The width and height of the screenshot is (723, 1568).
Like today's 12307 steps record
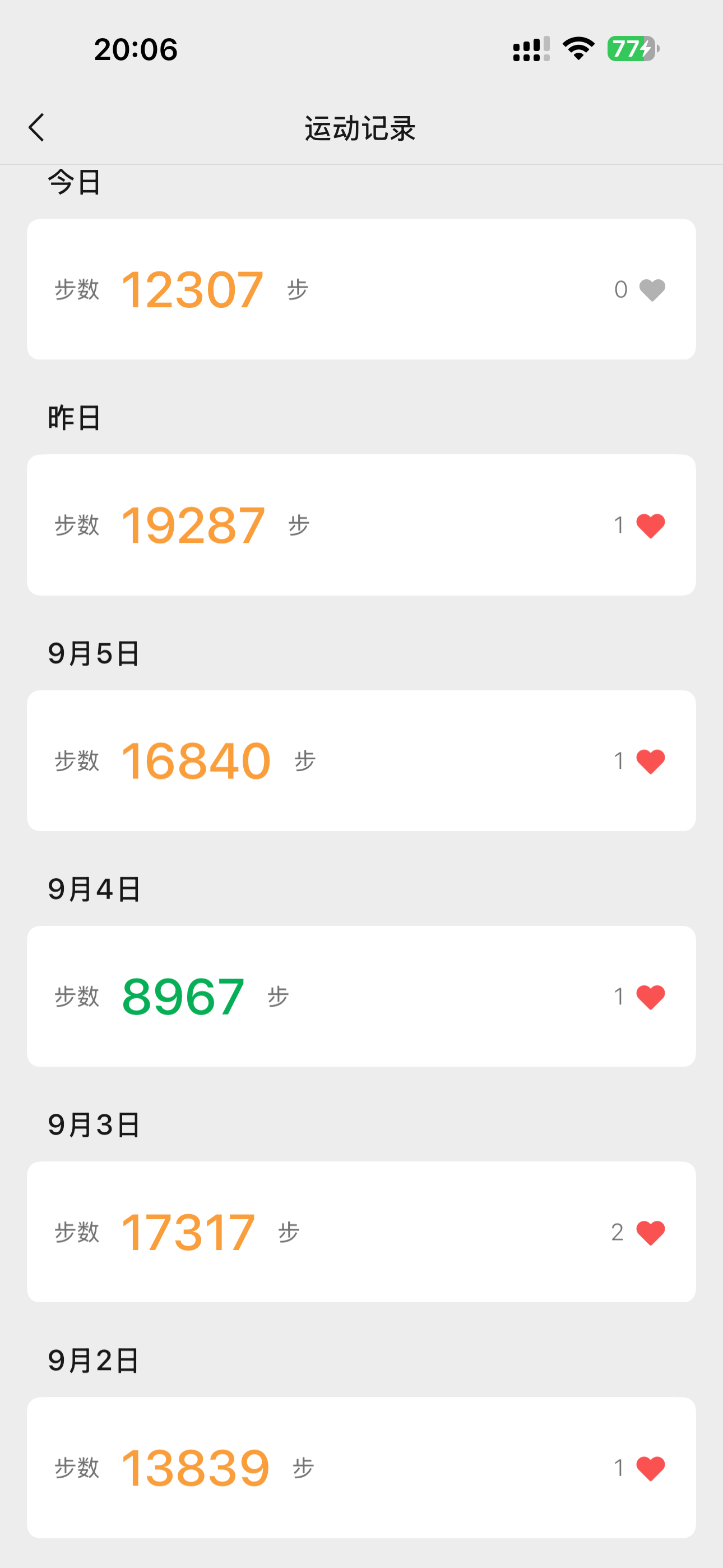(652, 290)
